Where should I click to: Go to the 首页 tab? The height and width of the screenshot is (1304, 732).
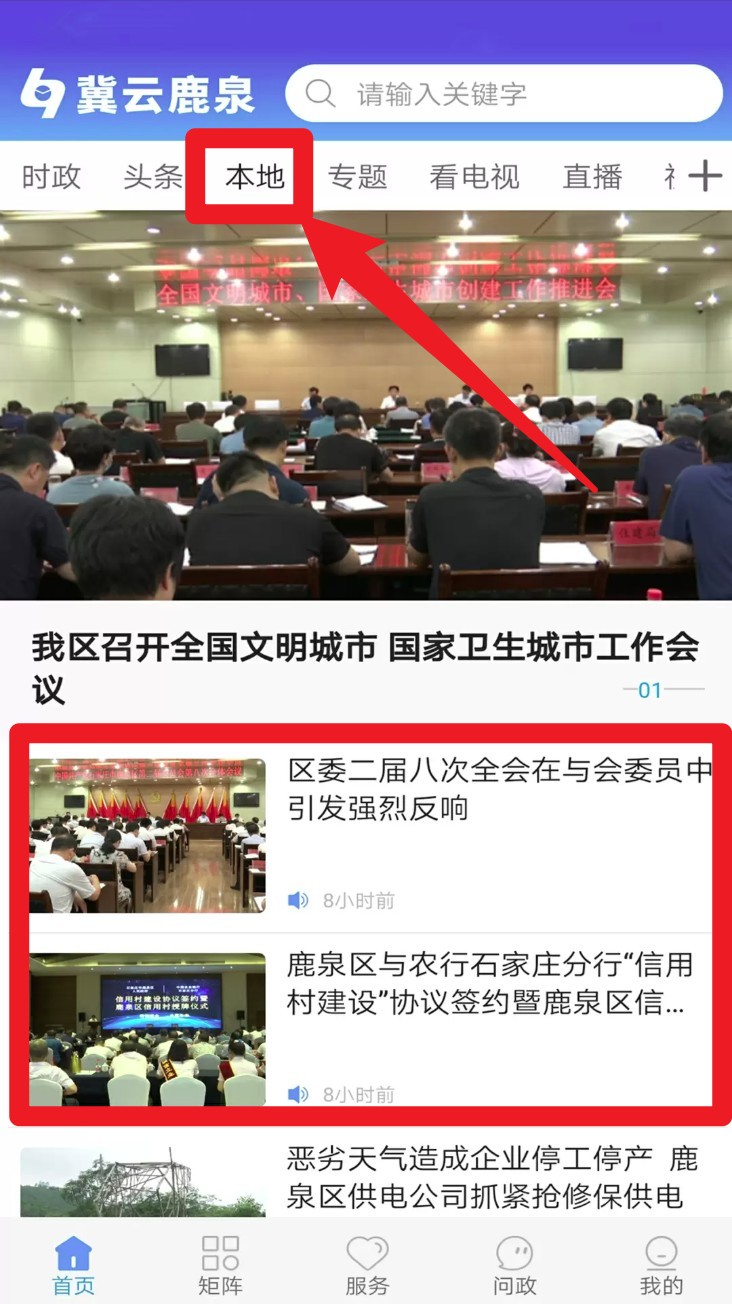73,1265
